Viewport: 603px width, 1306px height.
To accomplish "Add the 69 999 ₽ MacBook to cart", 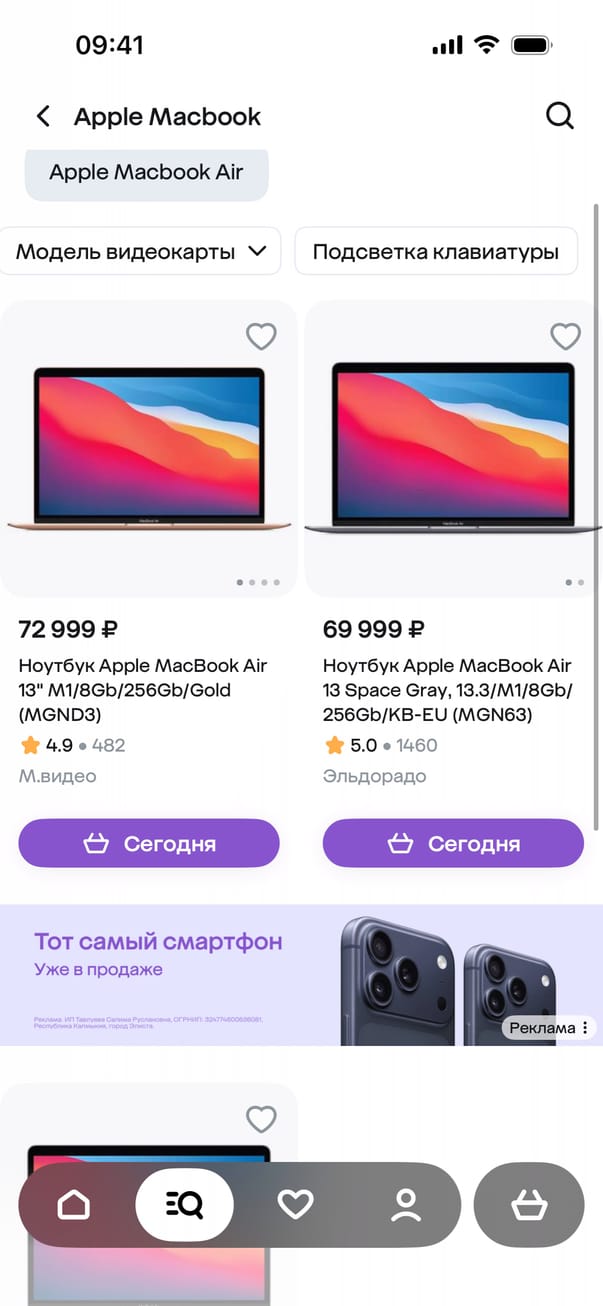I will pyautogui.click(x=452, y=843).
